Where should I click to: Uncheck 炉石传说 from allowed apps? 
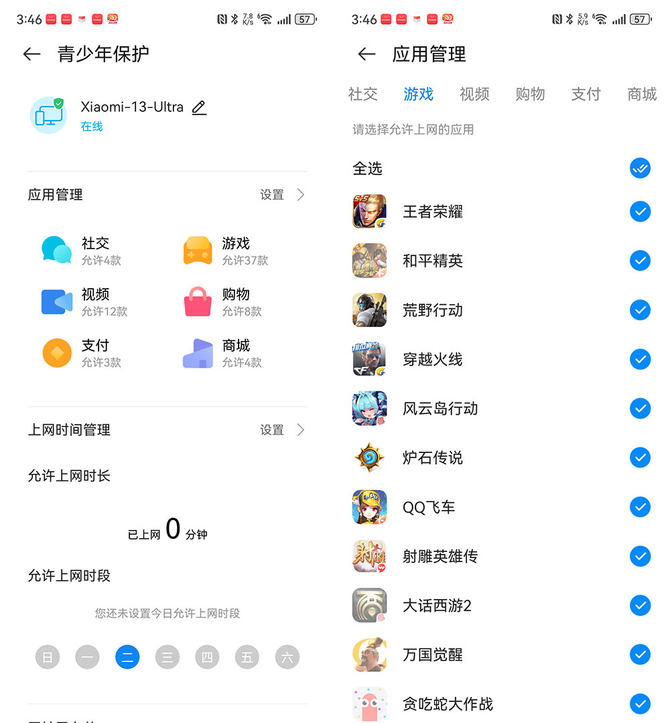[640, 457]
